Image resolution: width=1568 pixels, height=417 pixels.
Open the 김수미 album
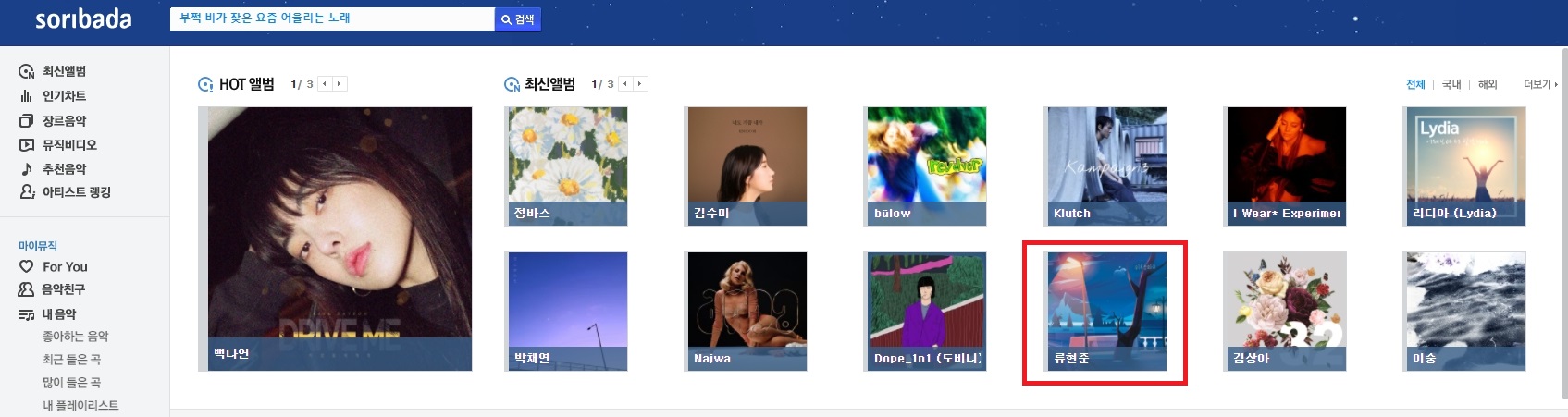click(x=746, y=166)
